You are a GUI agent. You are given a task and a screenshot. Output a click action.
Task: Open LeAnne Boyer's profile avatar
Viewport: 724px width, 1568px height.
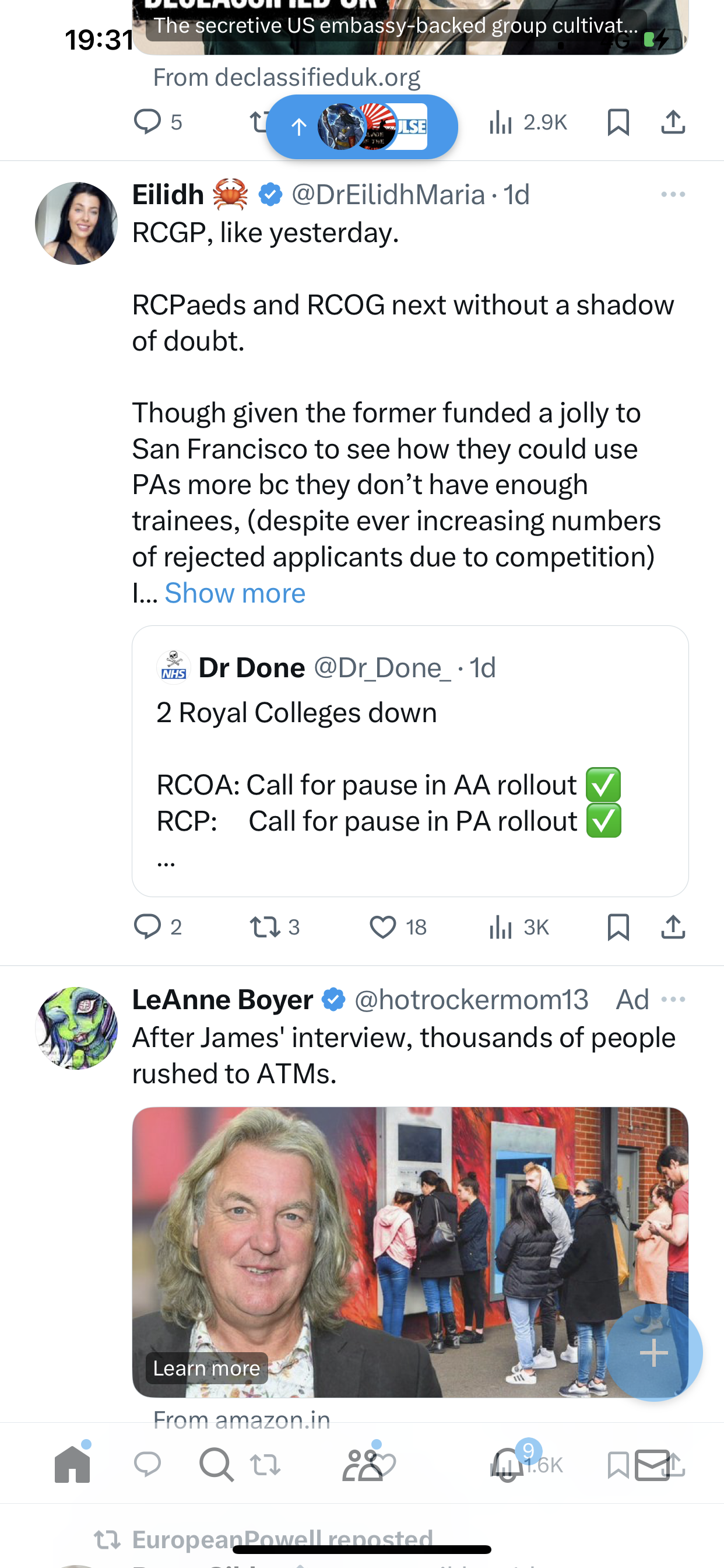pyautogui.click(x=76, y=1028)
